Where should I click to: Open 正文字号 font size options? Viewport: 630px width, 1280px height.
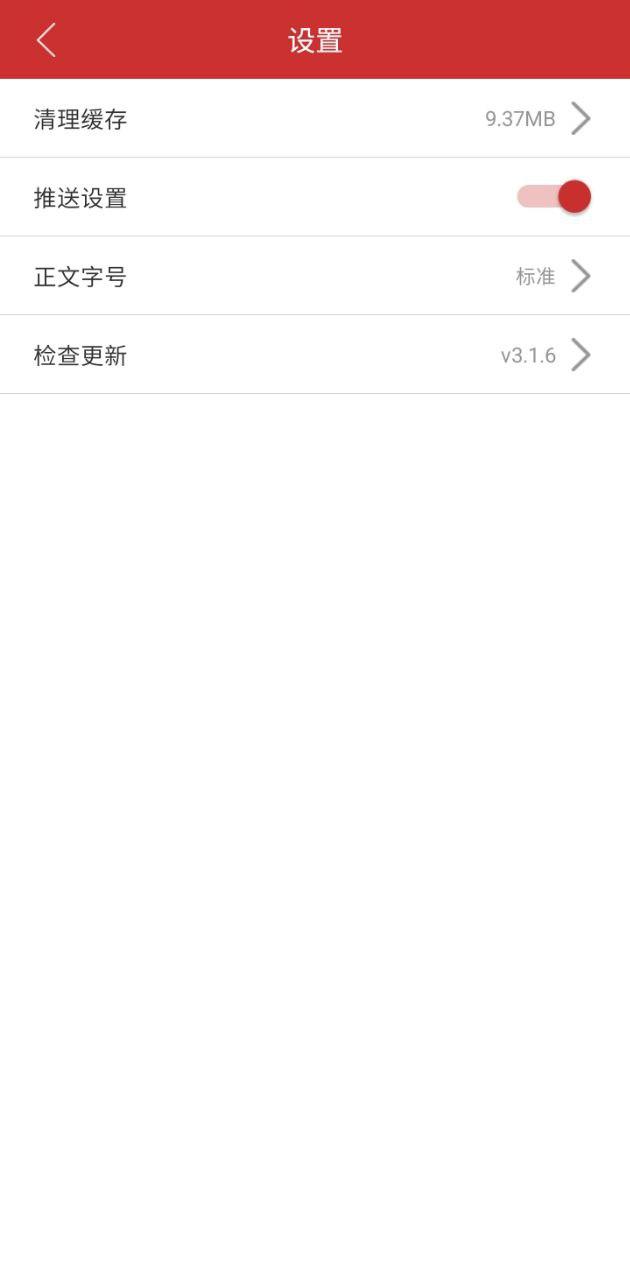[314, 276]
